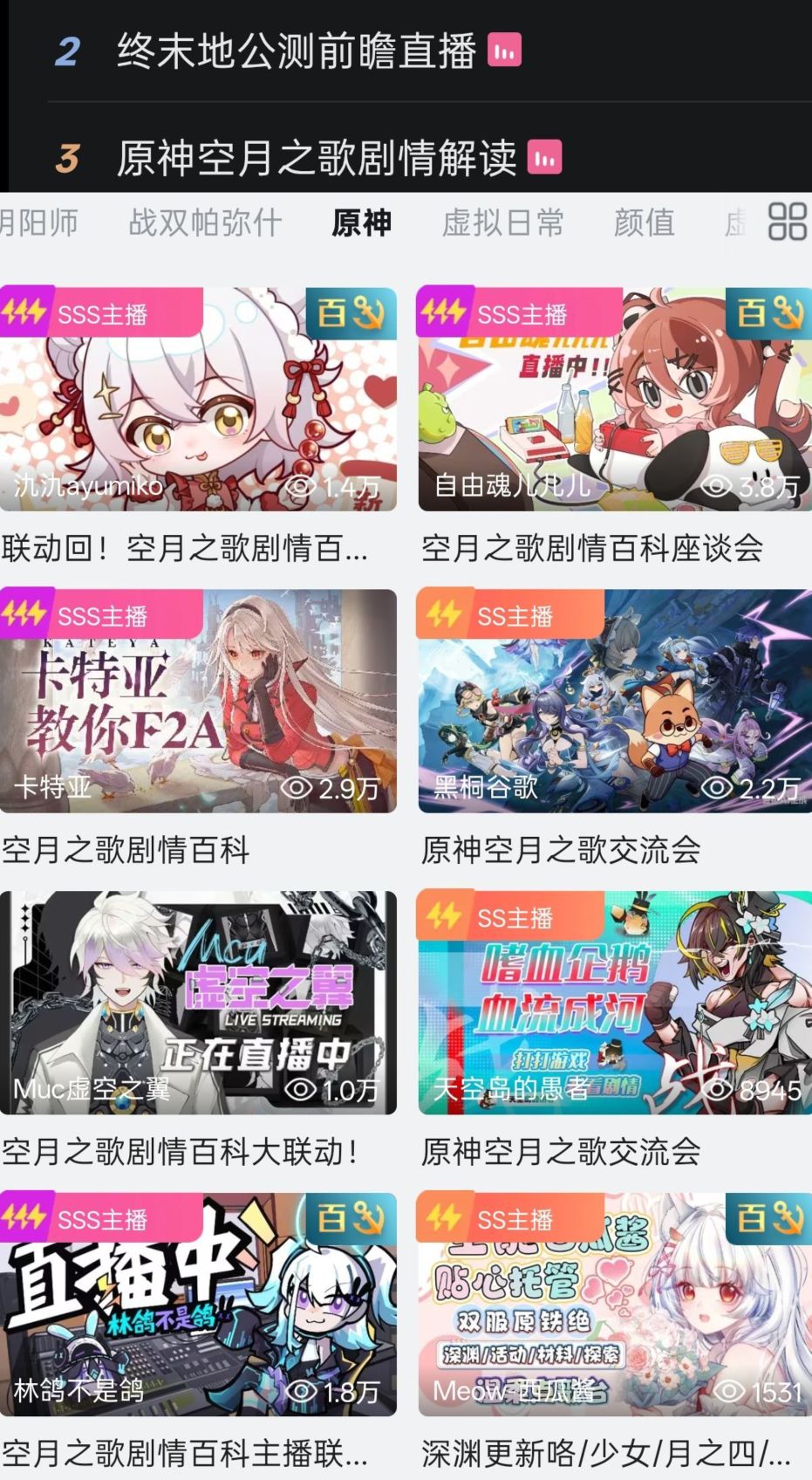Open the all-categories grid icon
The width and height of the screenshot is (812, 1480).
click(788, 222)
